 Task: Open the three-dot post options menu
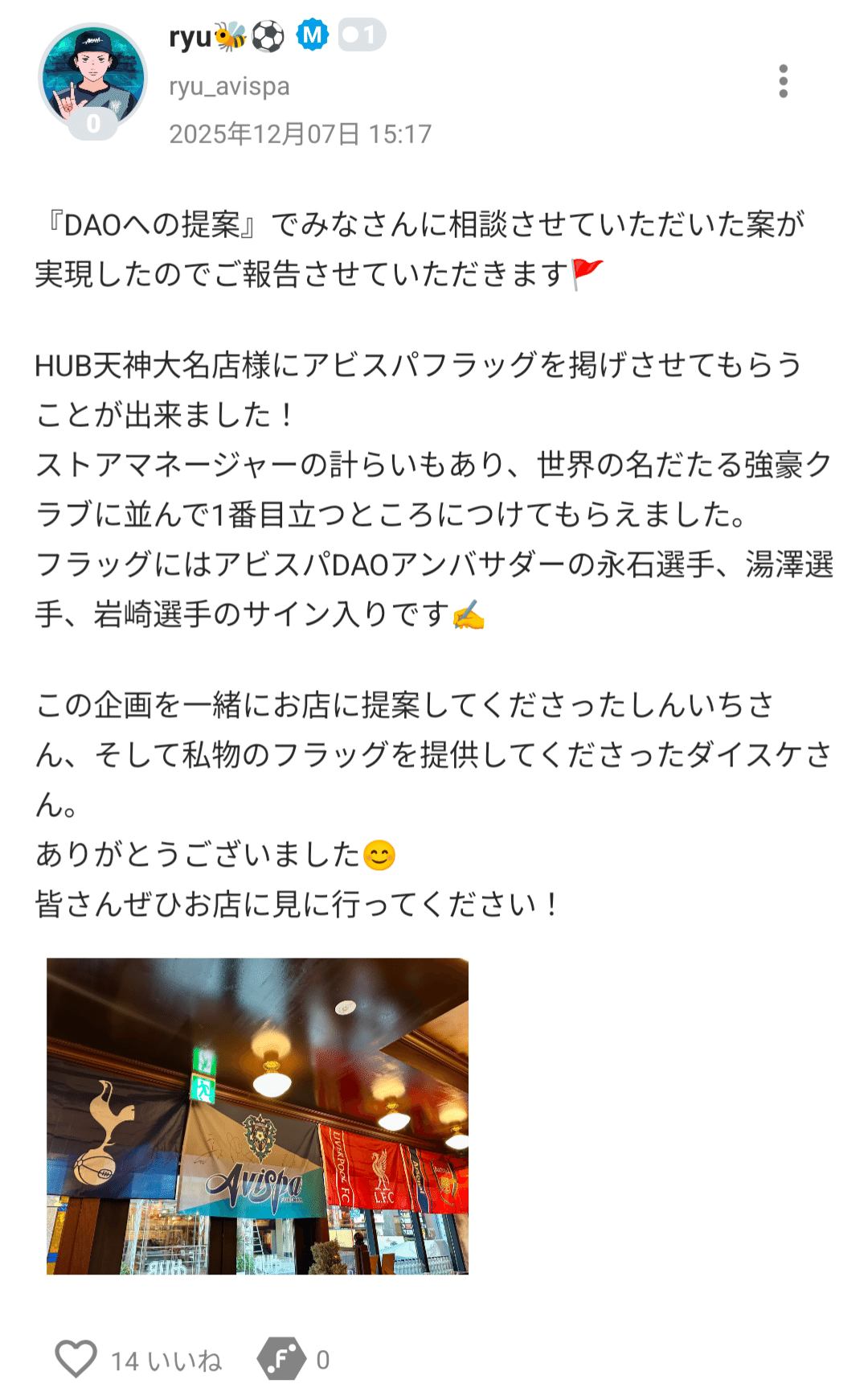tap(784, 80)
